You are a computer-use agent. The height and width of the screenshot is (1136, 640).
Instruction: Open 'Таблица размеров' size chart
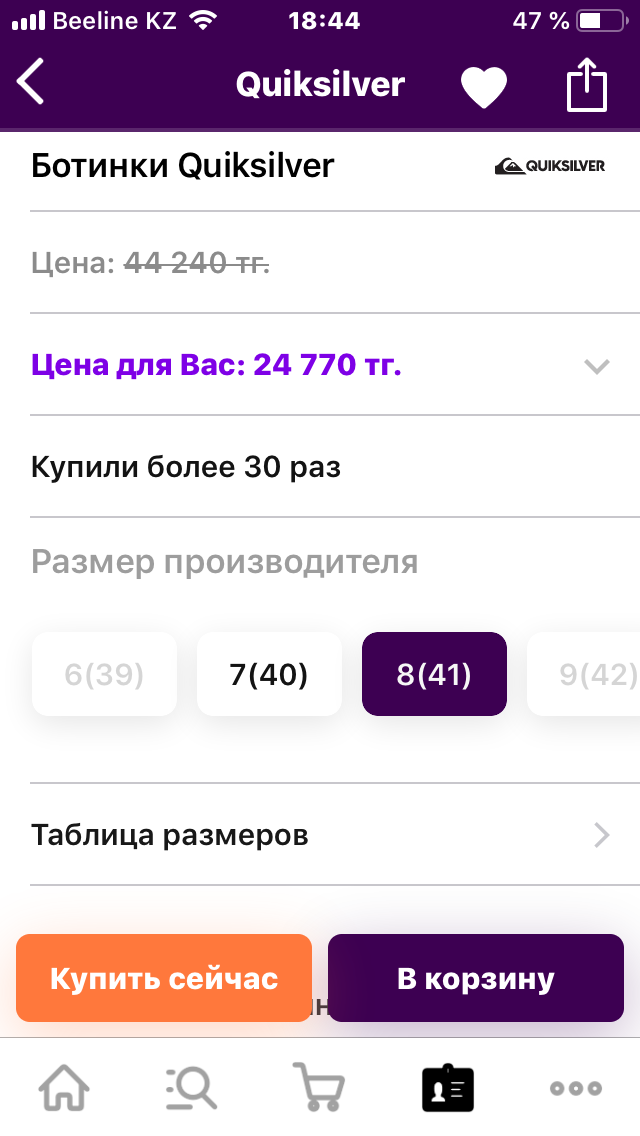320,834
